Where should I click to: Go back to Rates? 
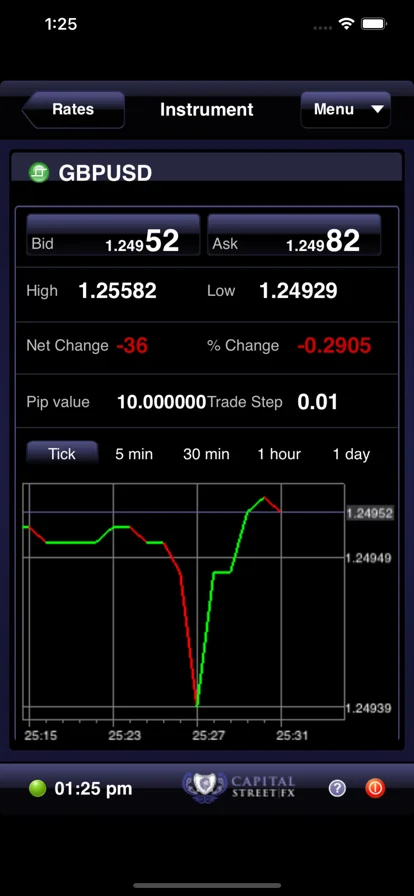point(73,110)
